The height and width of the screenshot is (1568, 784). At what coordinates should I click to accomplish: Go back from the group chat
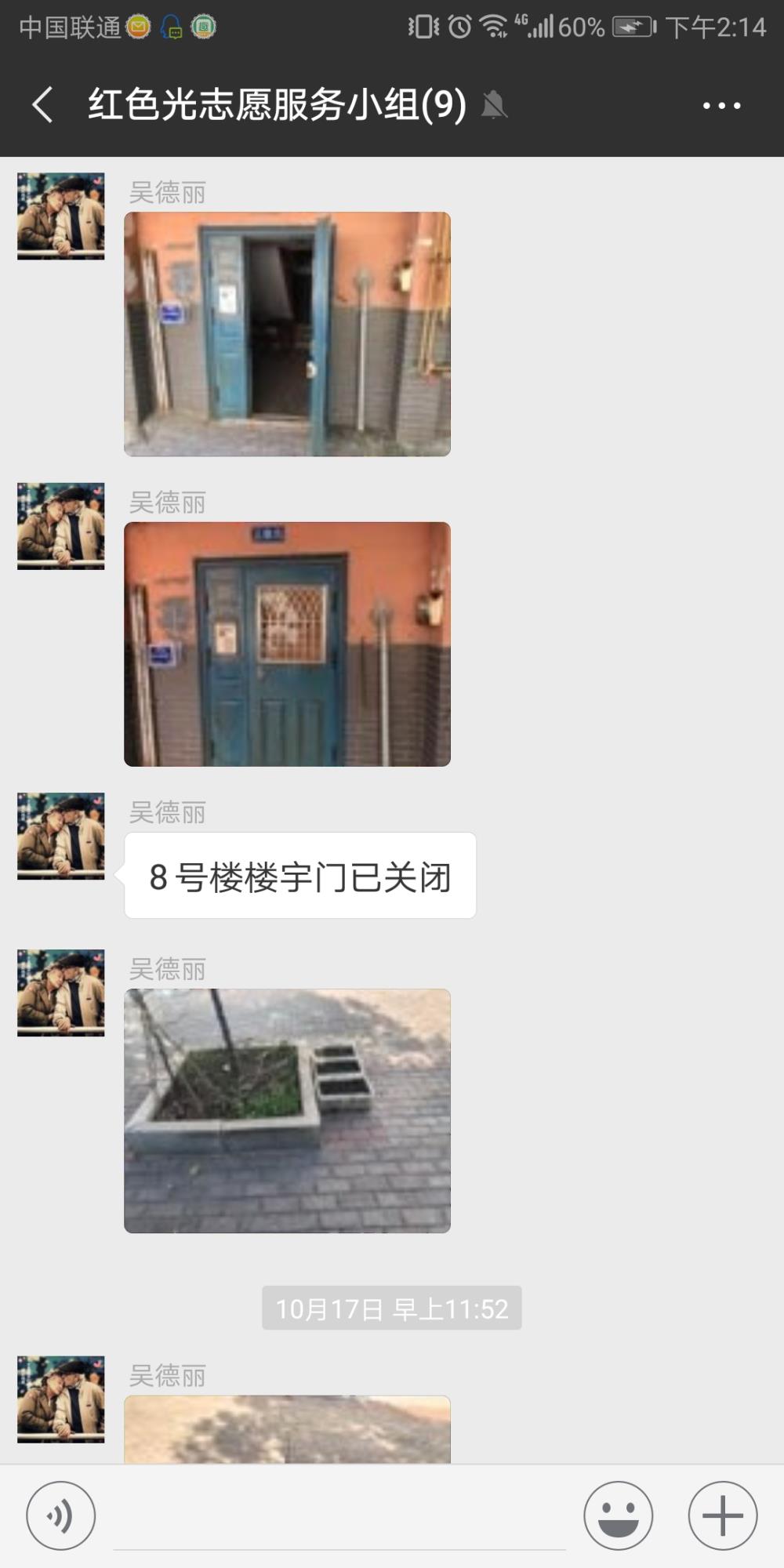coord(43,105)
